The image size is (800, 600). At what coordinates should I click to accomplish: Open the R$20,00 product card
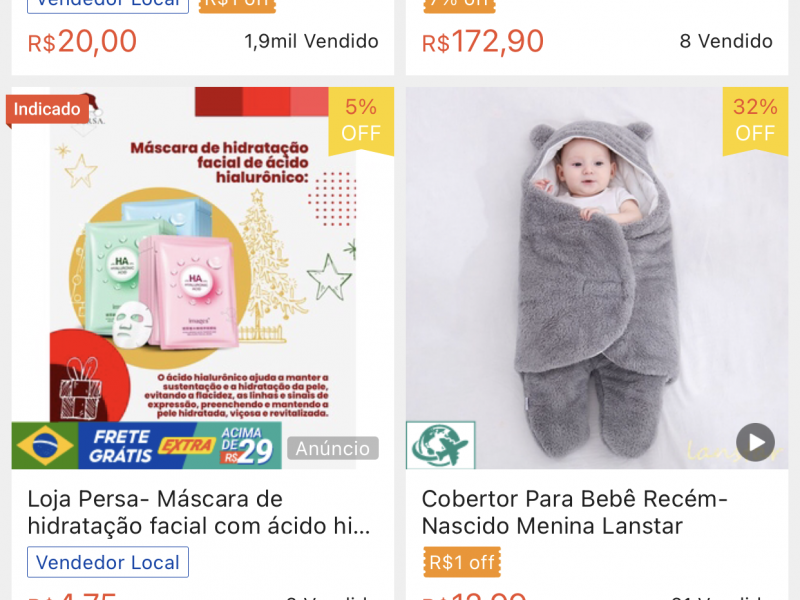[200, 40]
